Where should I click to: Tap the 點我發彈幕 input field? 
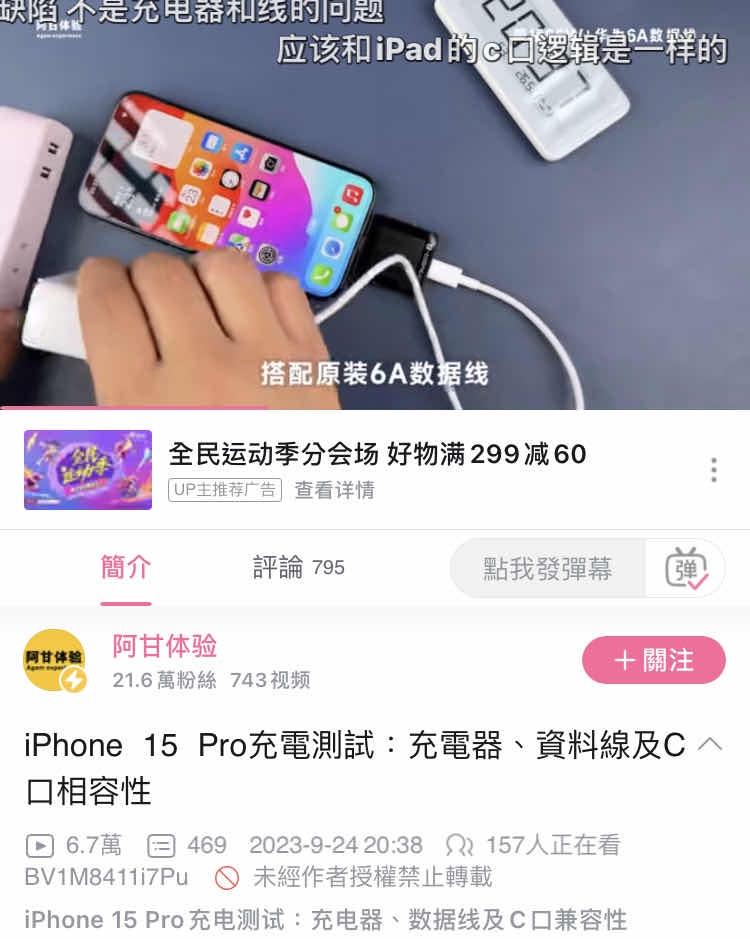click(548, 569)
